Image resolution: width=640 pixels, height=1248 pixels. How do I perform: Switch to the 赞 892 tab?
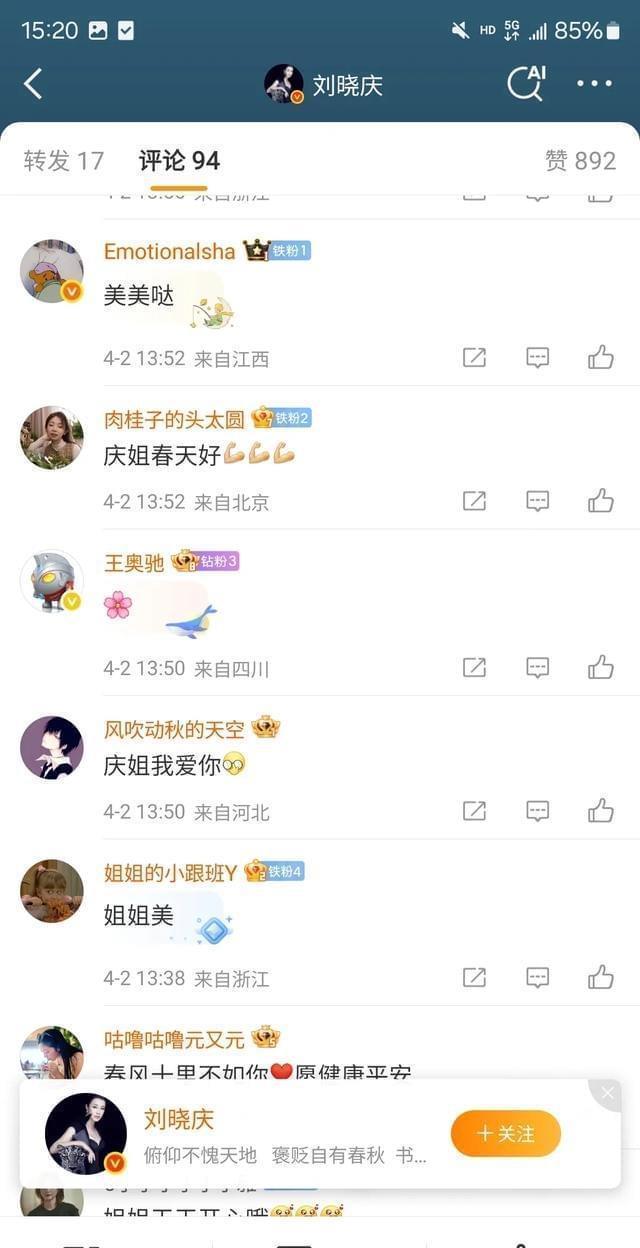(x=580, y=160)
